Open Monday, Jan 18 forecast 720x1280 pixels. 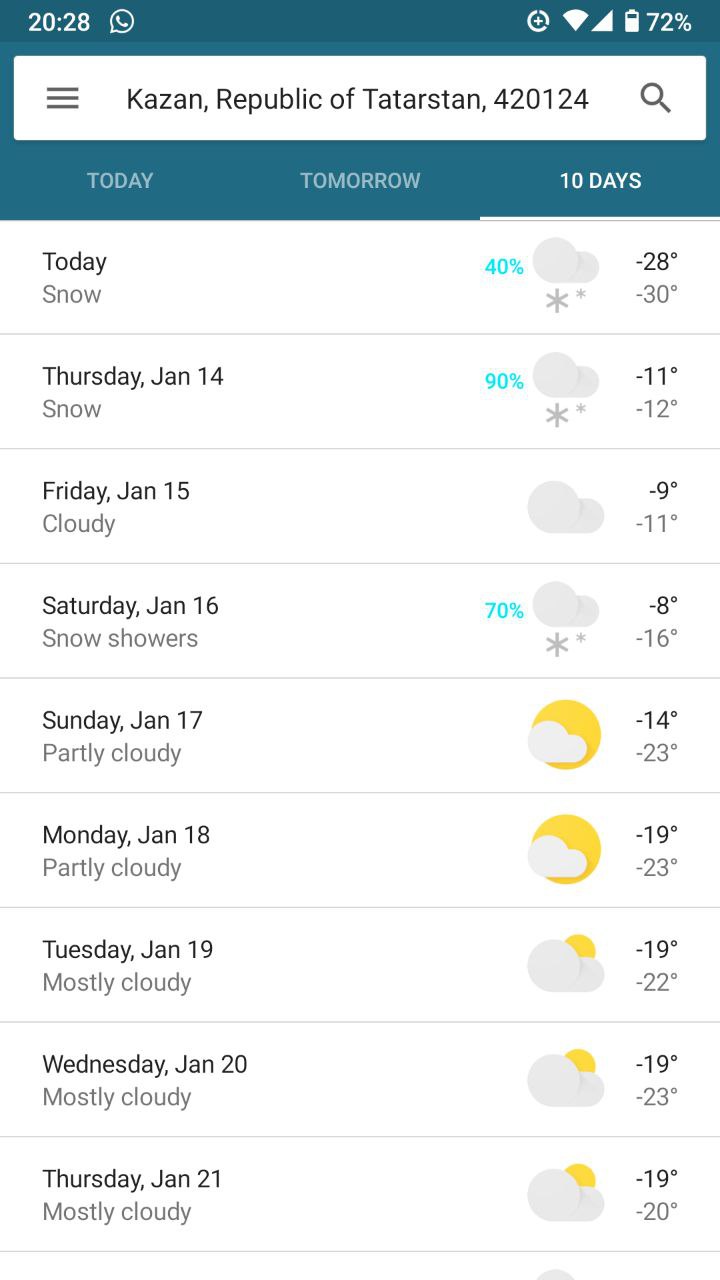click(x=360, y=851)
